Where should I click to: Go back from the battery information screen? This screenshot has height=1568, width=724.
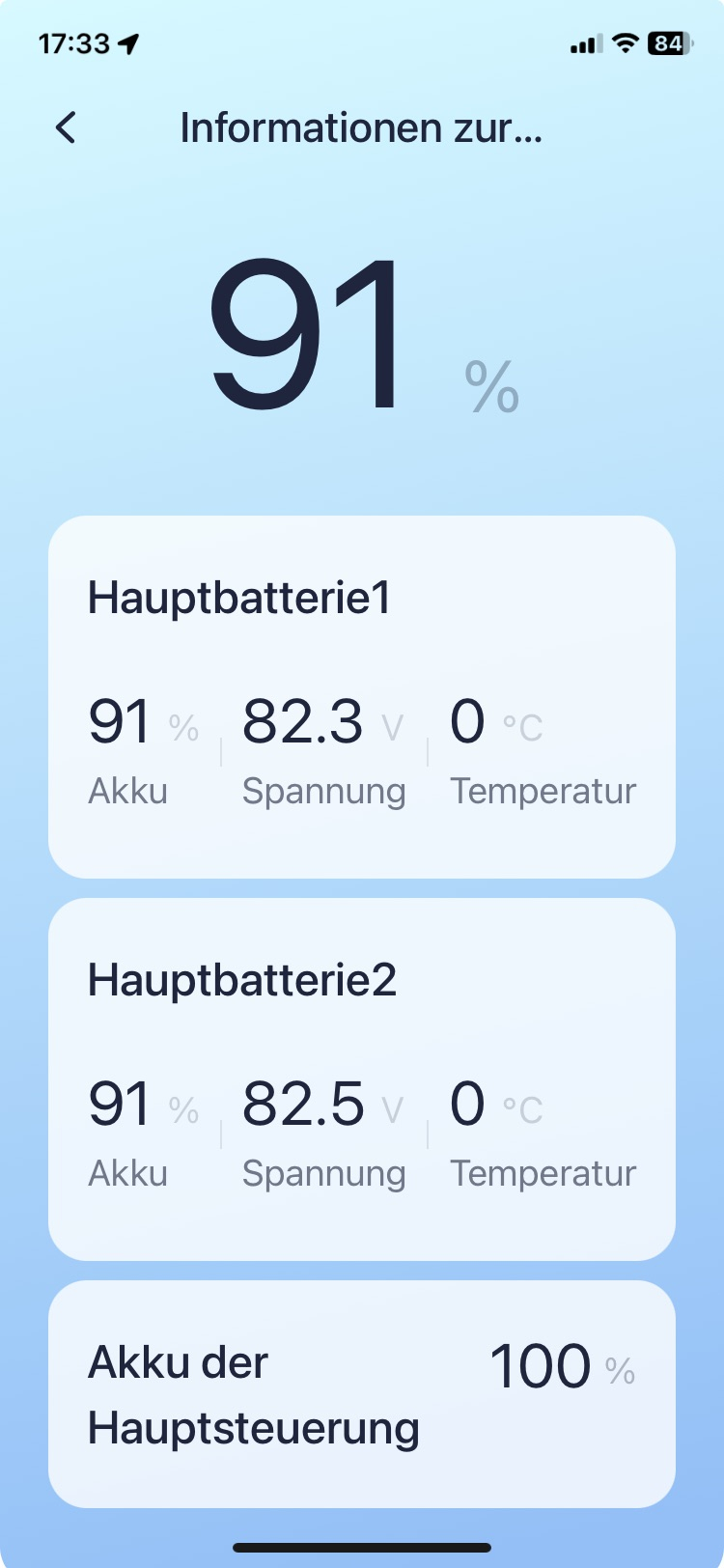tap(66, 127)
